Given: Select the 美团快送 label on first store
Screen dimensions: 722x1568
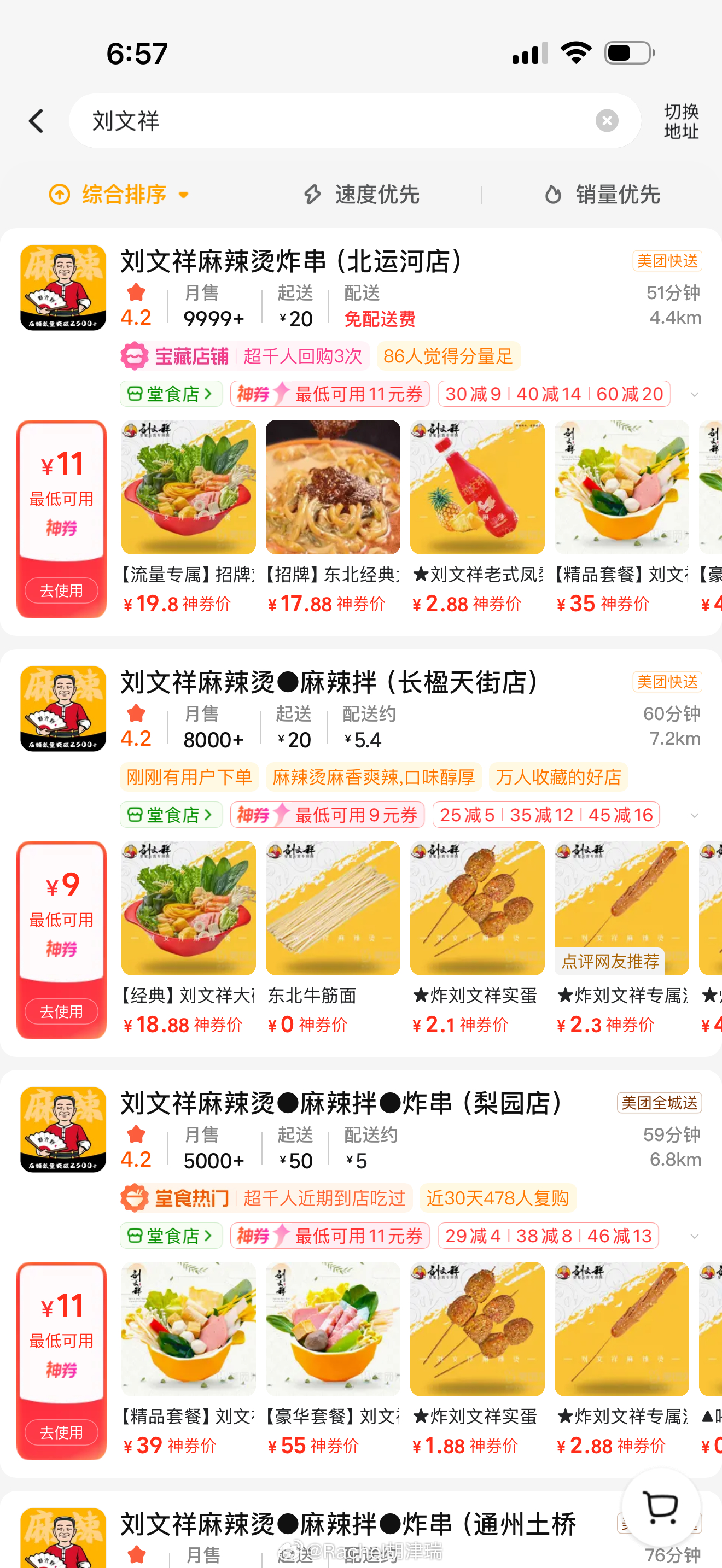Looking at the screenshot, I should click(667, 261).
